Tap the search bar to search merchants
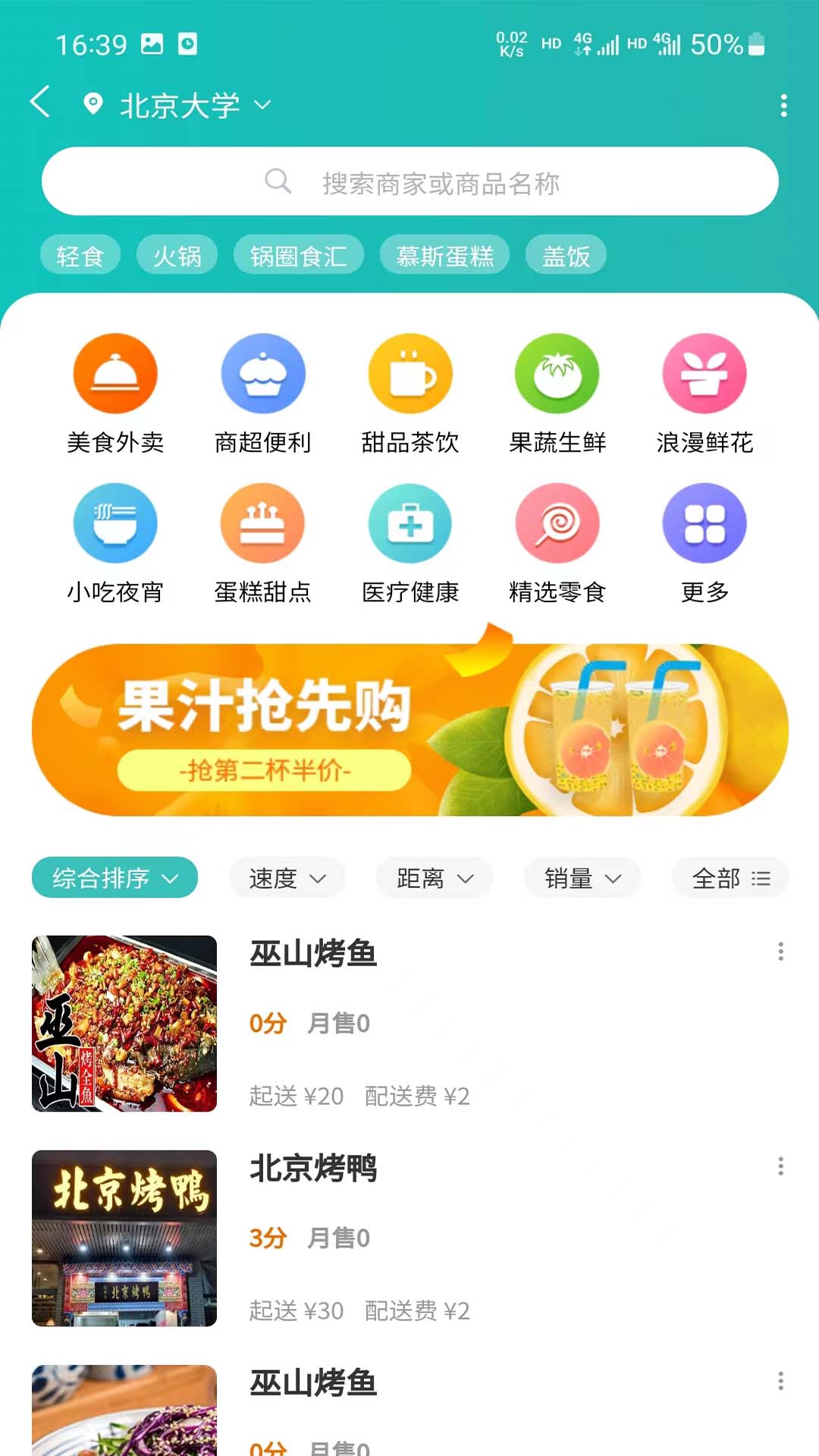The image size is (819, 1456). click(x=409, y=181)
